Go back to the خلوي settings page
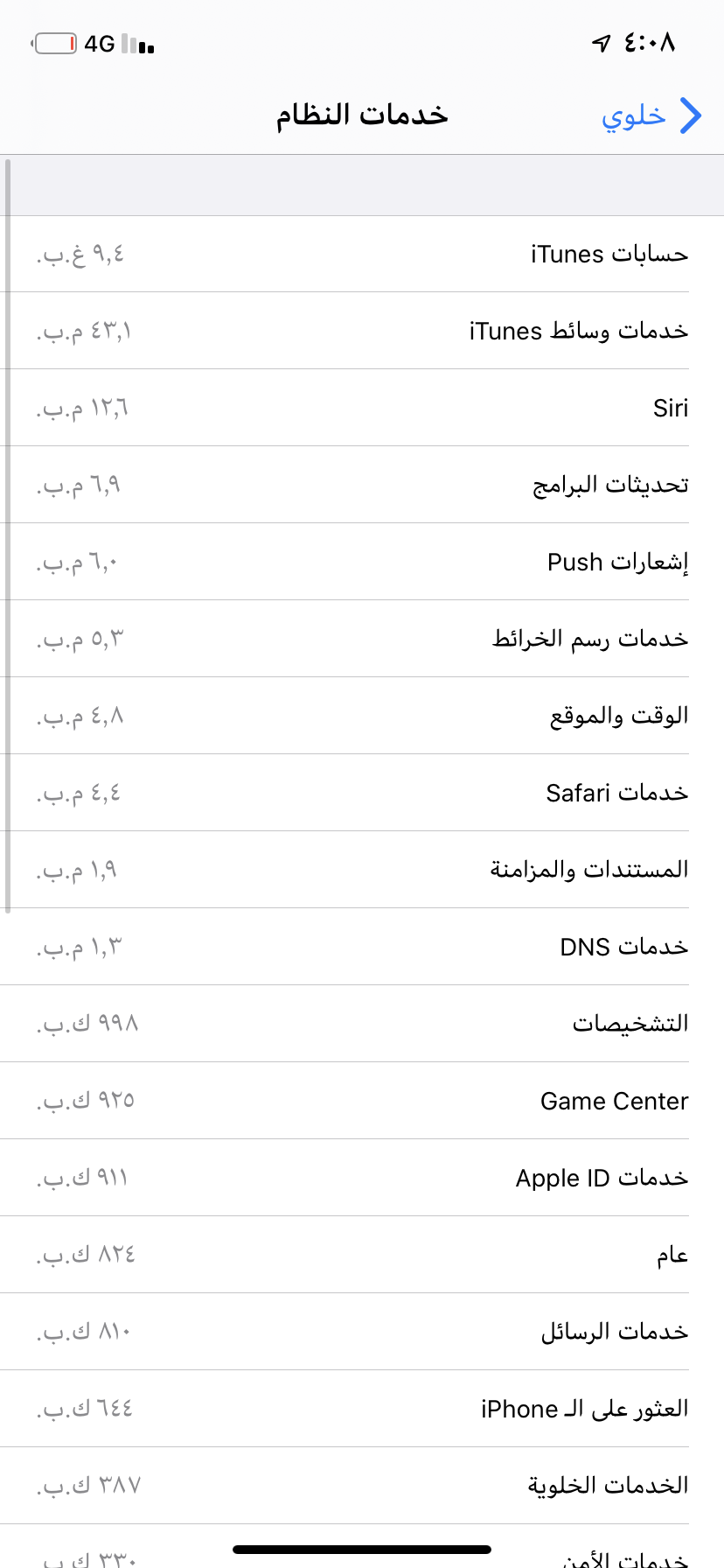The image size is (724, 1568). (651, 115)
